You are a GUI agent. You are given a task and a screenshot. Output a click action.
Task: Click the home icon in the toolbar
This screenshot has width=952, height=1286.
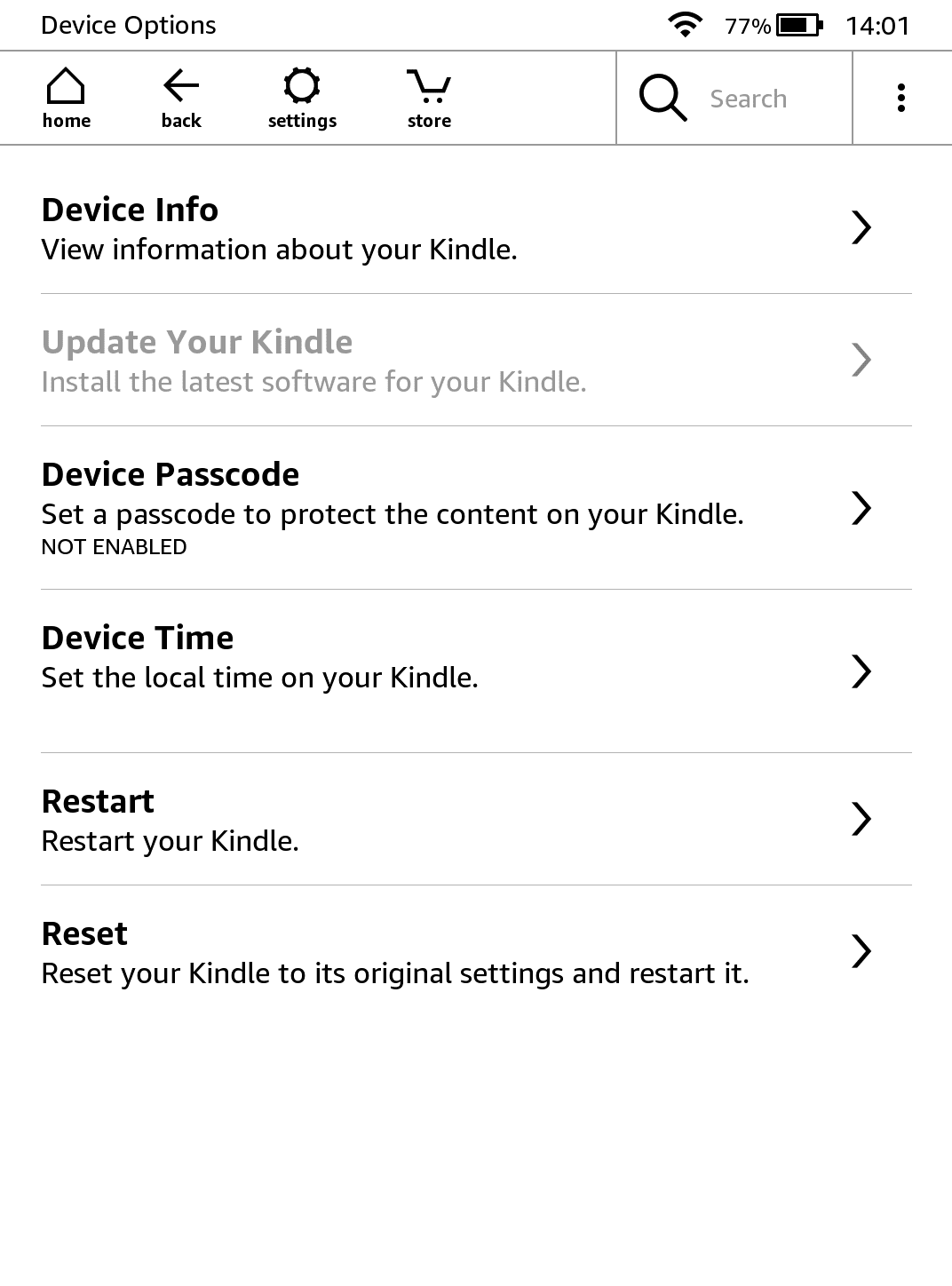click(66, 96)
